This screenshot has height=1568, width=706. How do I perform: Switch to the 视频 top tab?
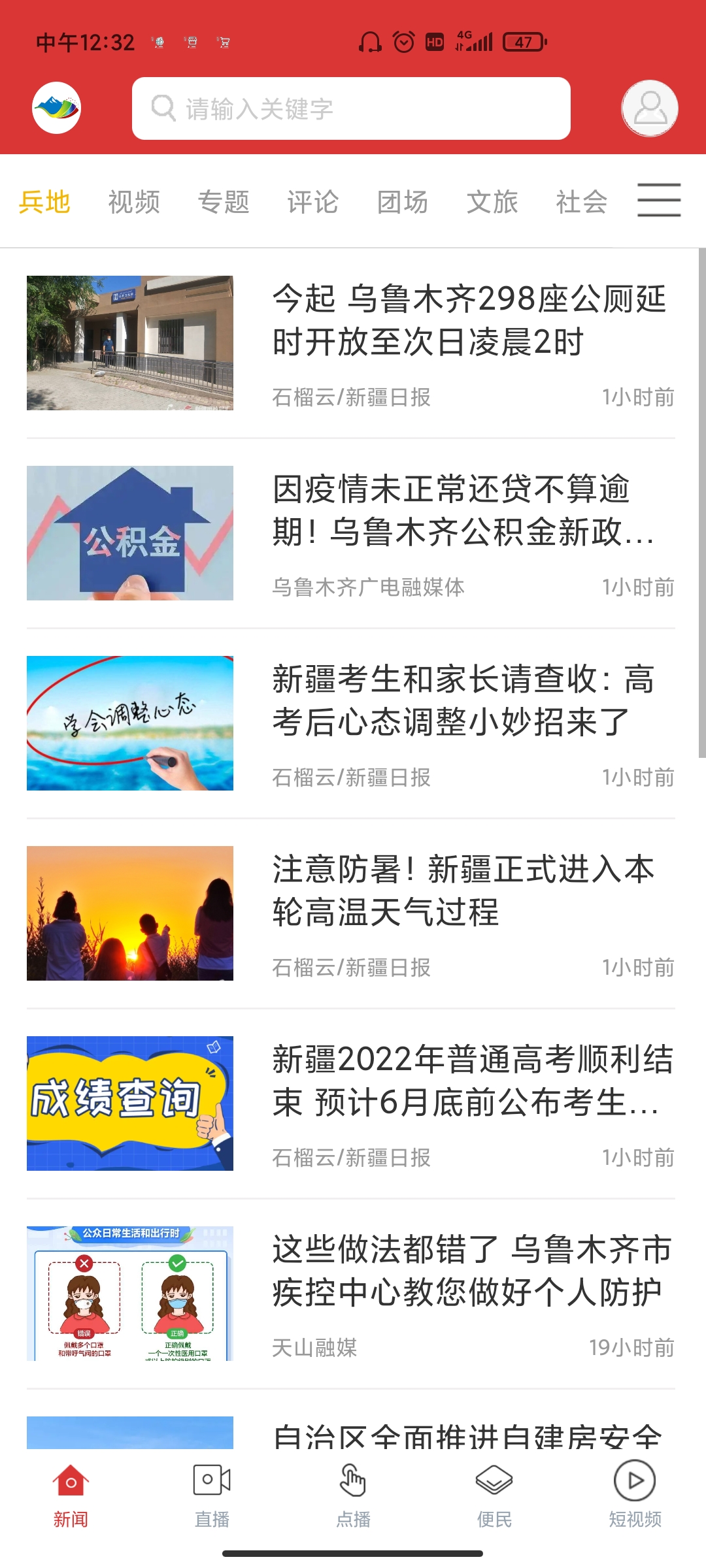click(x=134, y=202)
